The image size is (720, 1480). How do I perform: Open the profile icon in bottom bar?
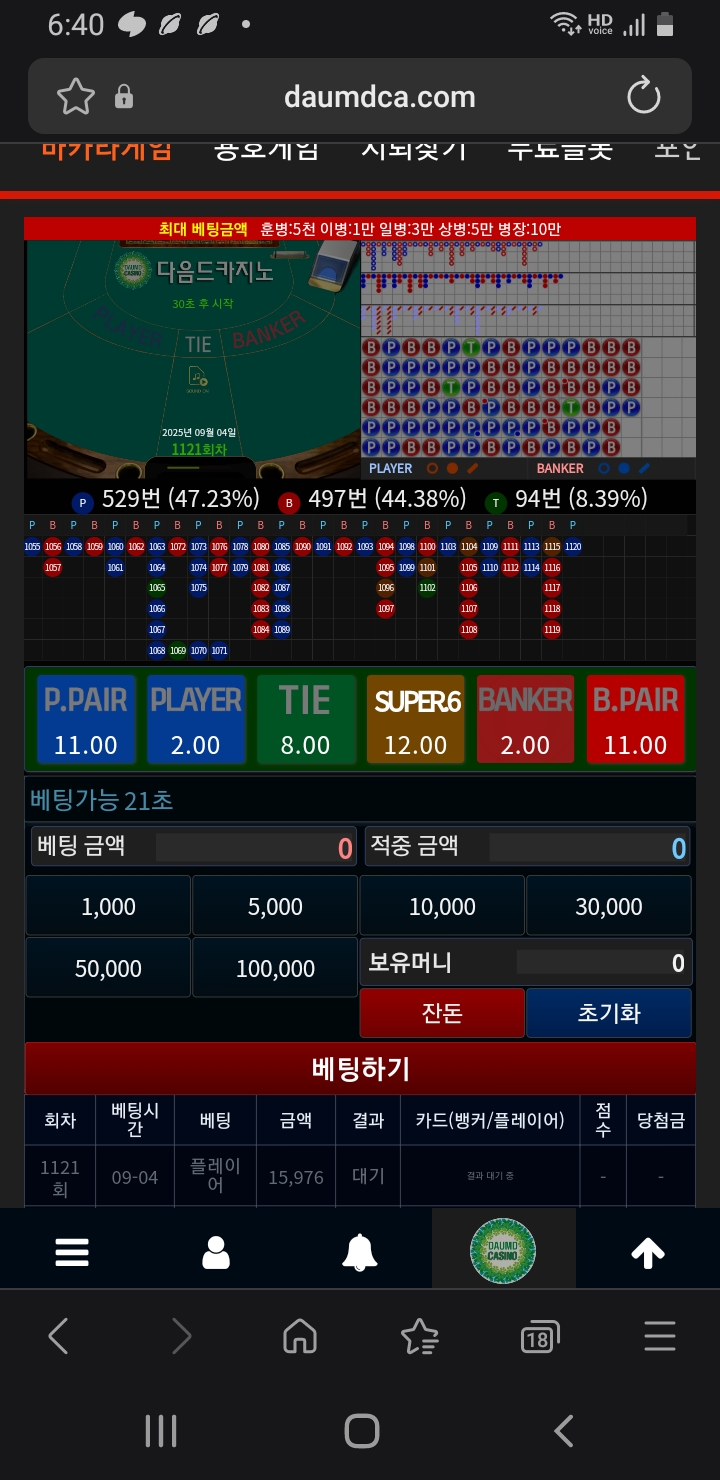(216, 1252)
